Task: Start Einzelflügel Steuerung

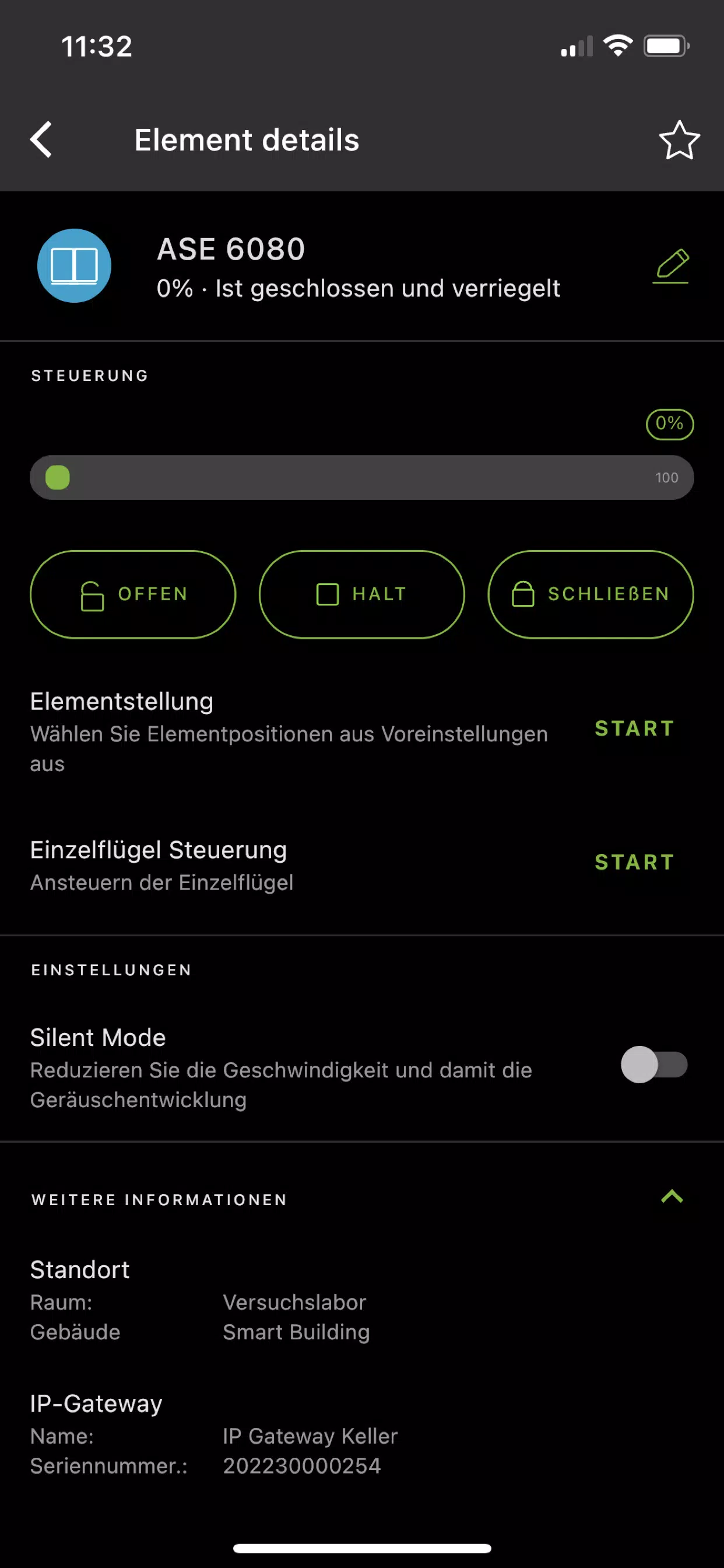Action: [634, 862]
